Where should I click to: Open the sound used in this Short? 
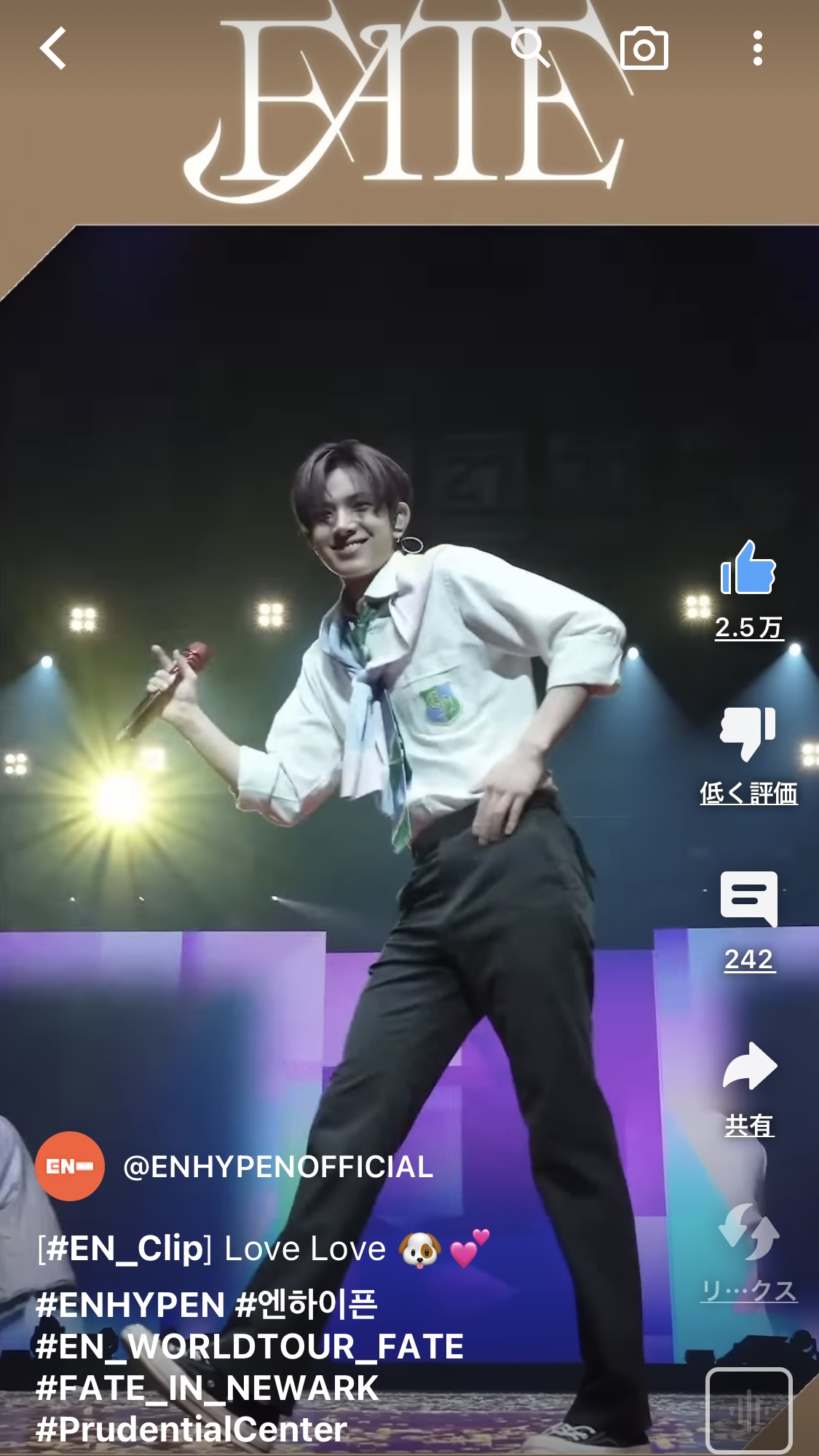pyautogui.click(x=749, y=1410)
